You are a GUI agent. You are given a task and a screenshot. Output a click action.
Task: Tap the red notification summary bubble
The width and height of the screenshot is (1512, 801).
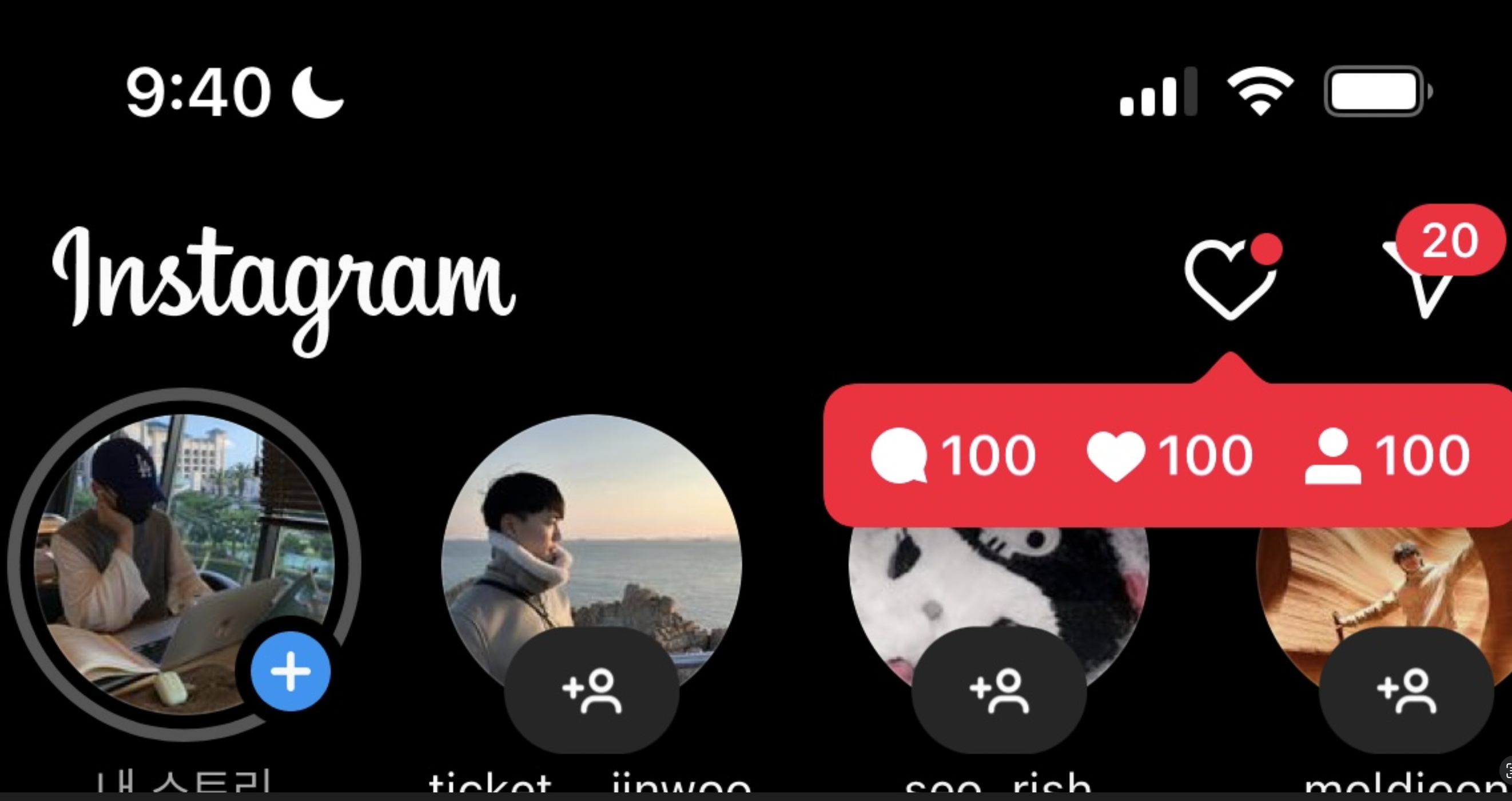click(x=1168, y=455)
